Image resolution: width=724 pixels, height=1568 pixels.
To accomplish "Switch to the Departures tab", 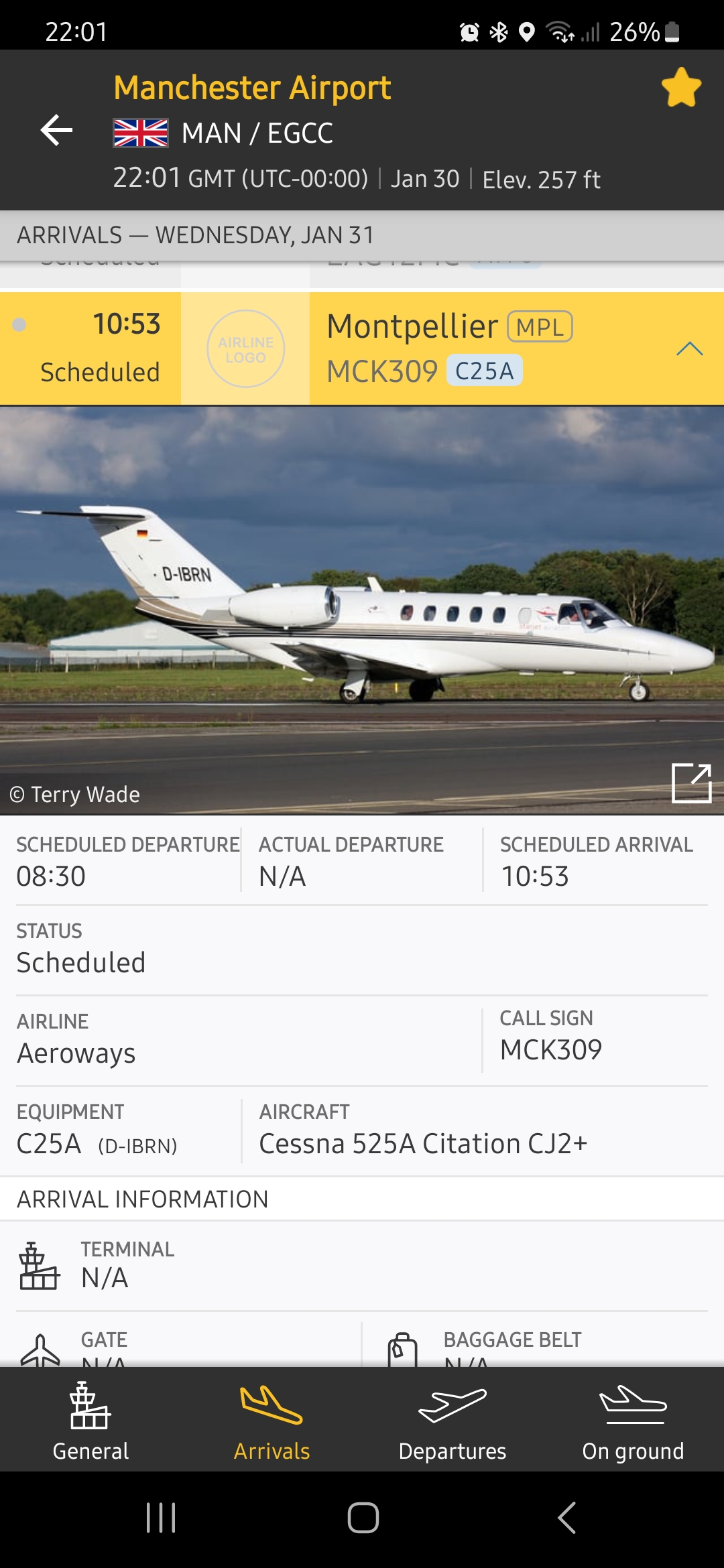I will (x=452, y=1421).
